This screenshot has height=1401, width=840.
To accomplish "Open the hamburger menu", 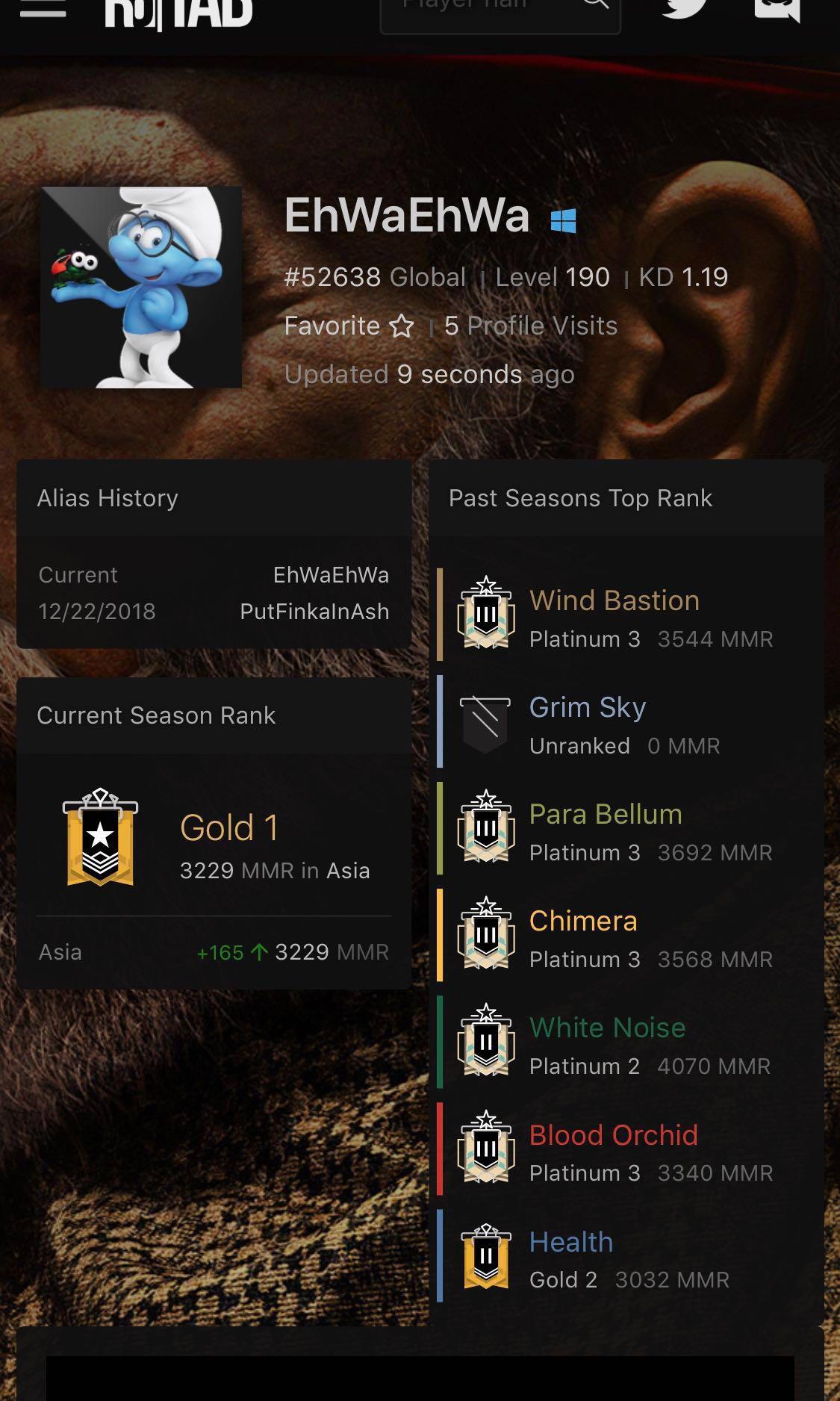I will pyautogui.click(x=43, y=10).
